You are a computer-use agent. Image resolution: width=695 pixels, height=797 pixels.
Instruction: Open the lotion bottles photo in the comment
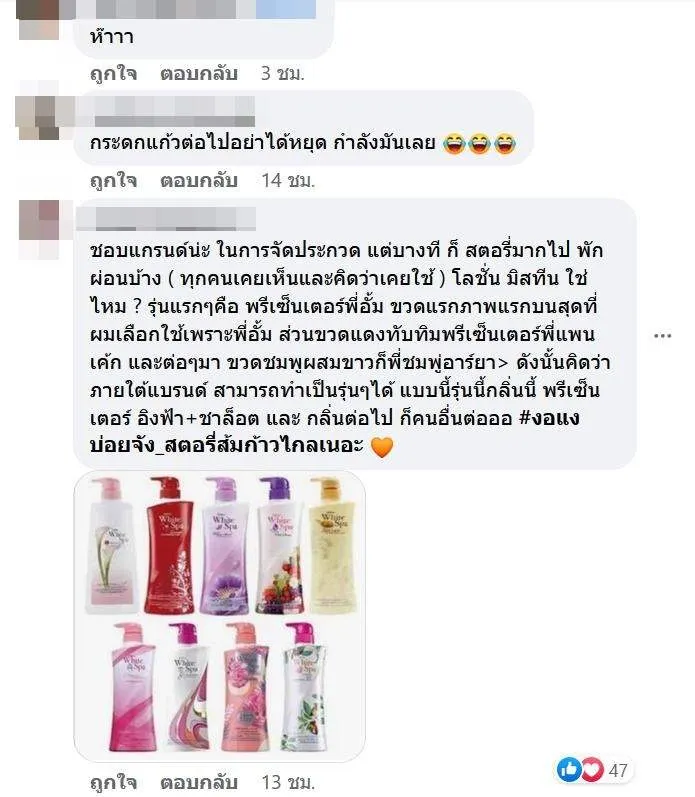[x=219, y=616]
